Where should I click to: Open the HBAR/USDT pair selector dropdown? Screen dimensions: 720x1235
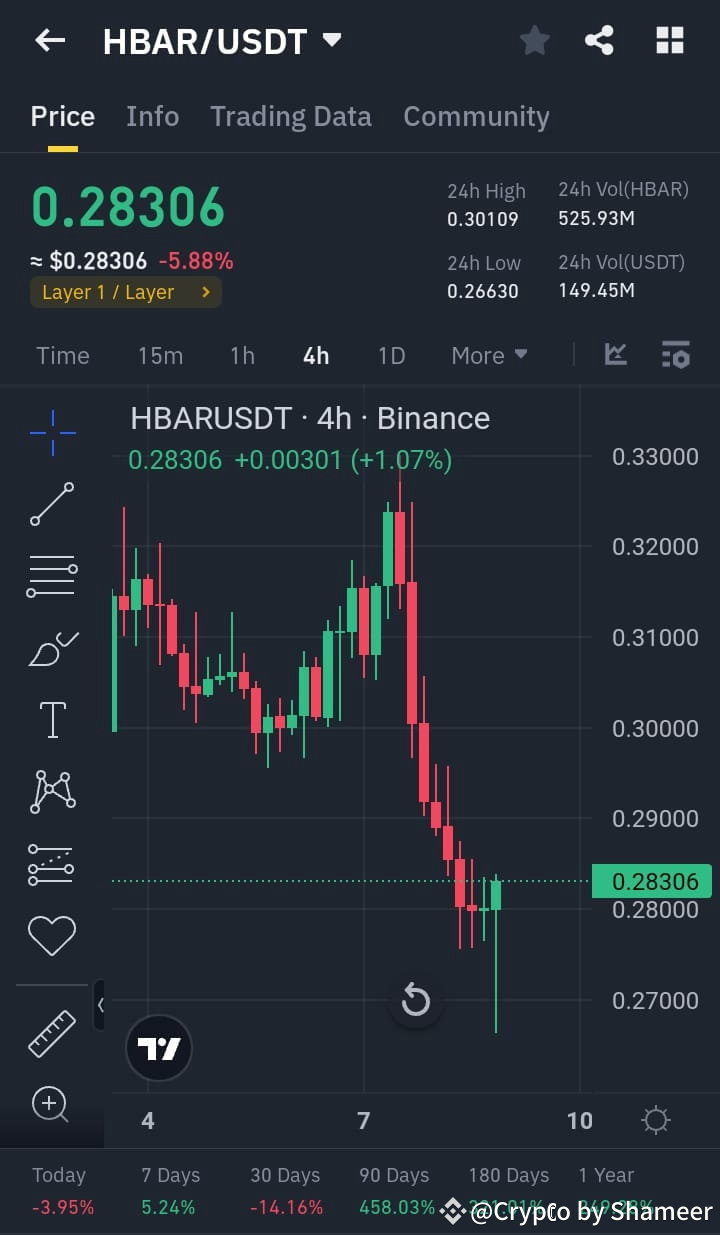coord(330,40)
